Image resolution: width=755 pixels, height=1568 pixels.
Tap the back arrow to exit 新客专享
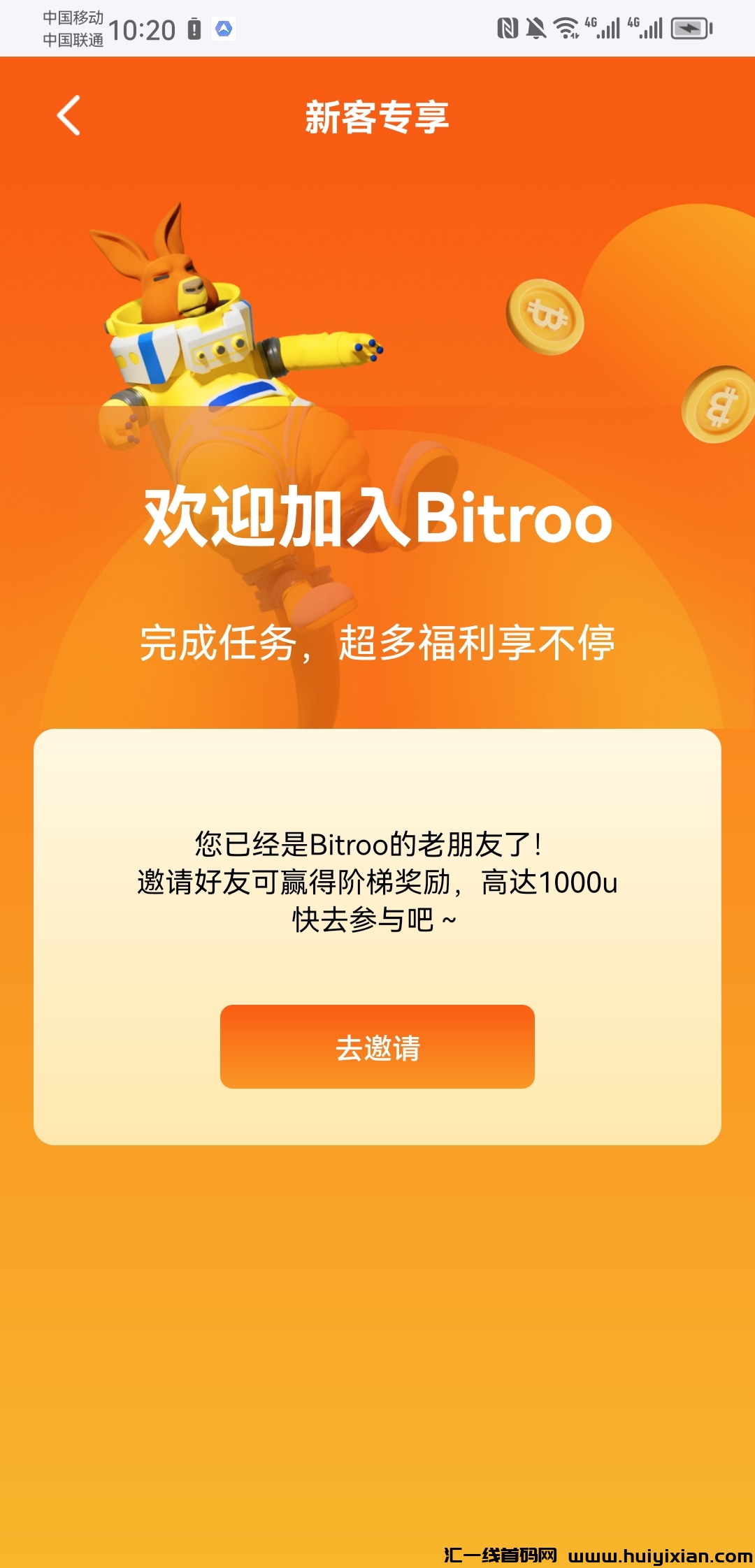click(x=69, y=116)
